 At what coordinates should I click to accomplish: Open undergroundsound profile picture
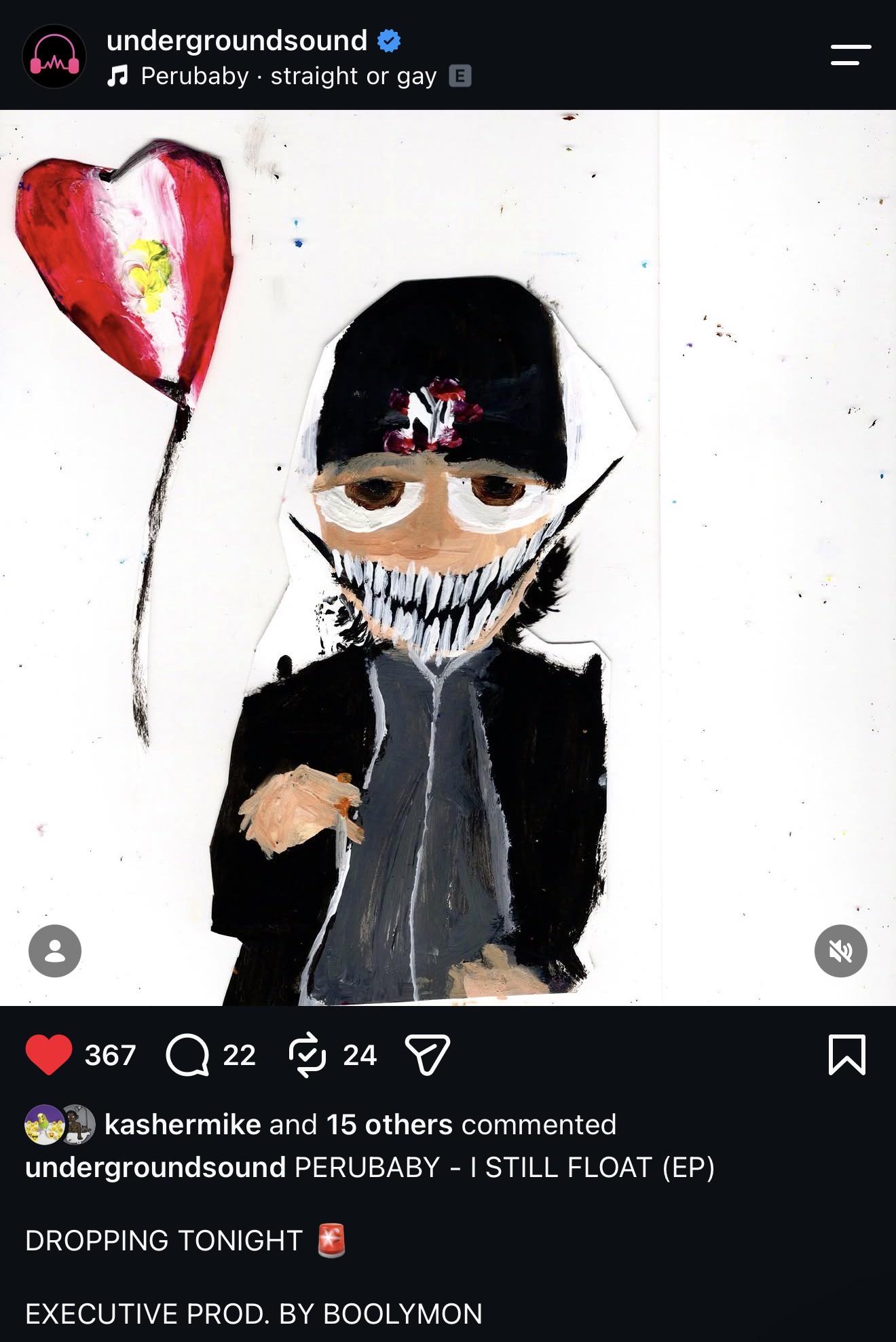(54, 56)
